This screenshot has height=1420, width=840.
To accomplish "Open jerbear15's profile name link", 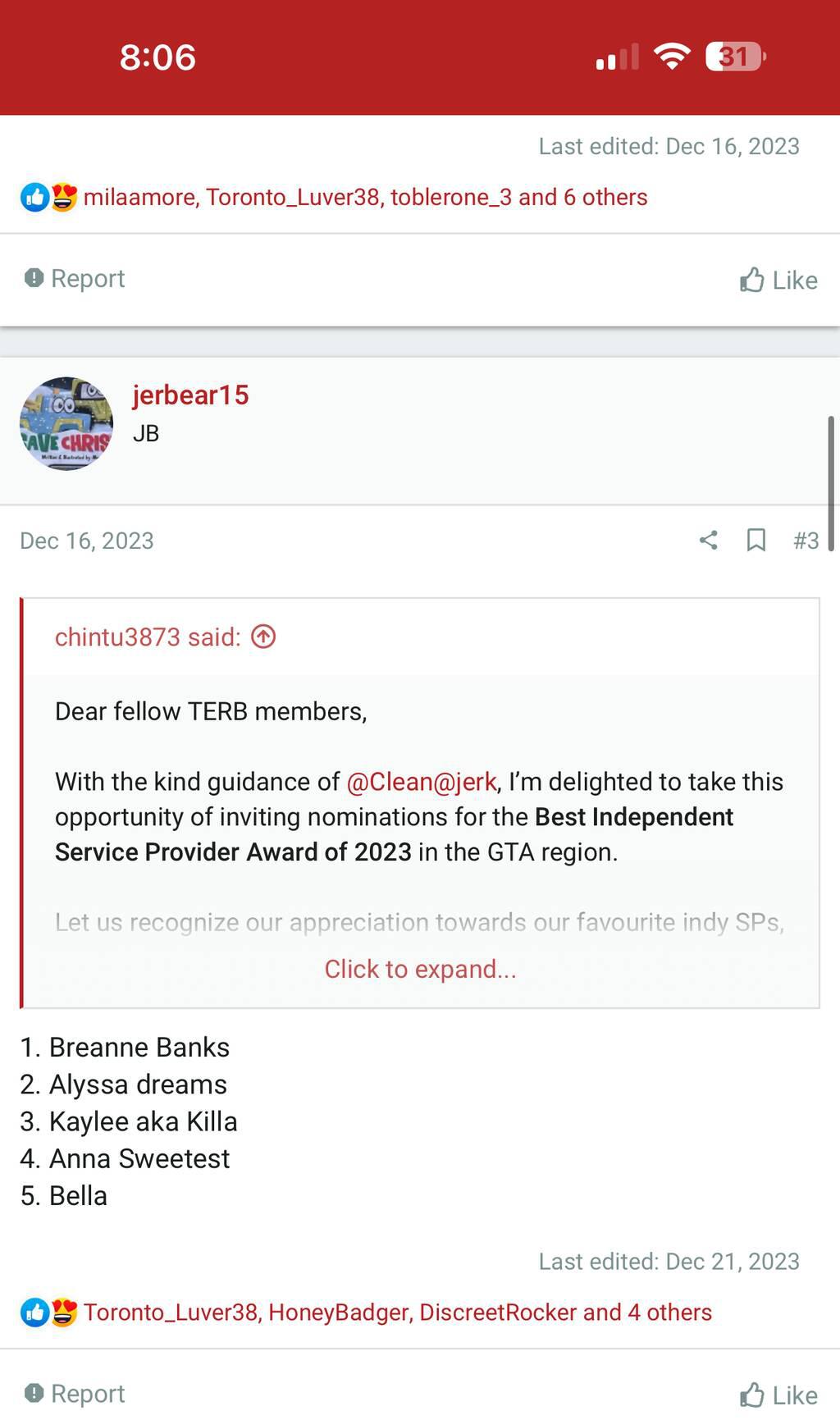I will [x=190, y=395].
